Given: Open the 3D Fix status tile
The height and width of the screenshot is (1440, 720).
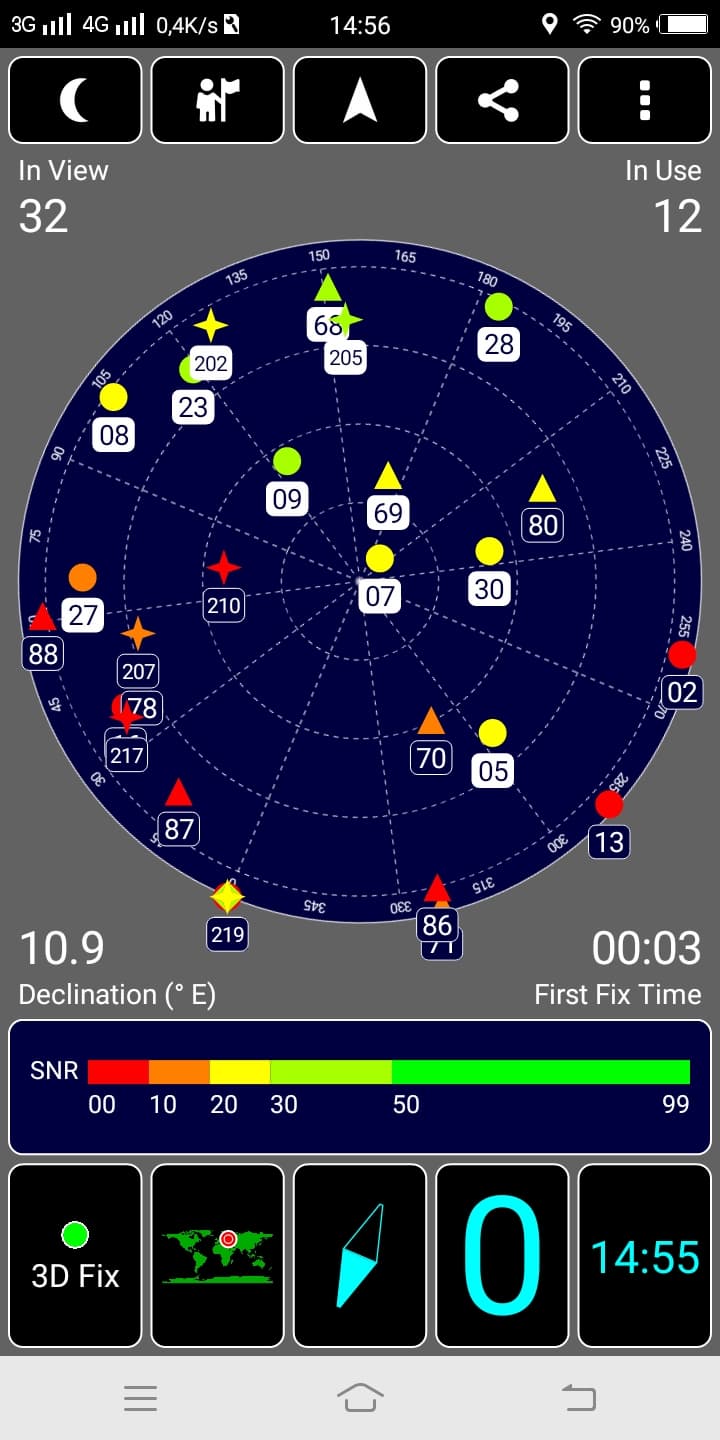Looking at the screenshot, I should coord(75,1255).
